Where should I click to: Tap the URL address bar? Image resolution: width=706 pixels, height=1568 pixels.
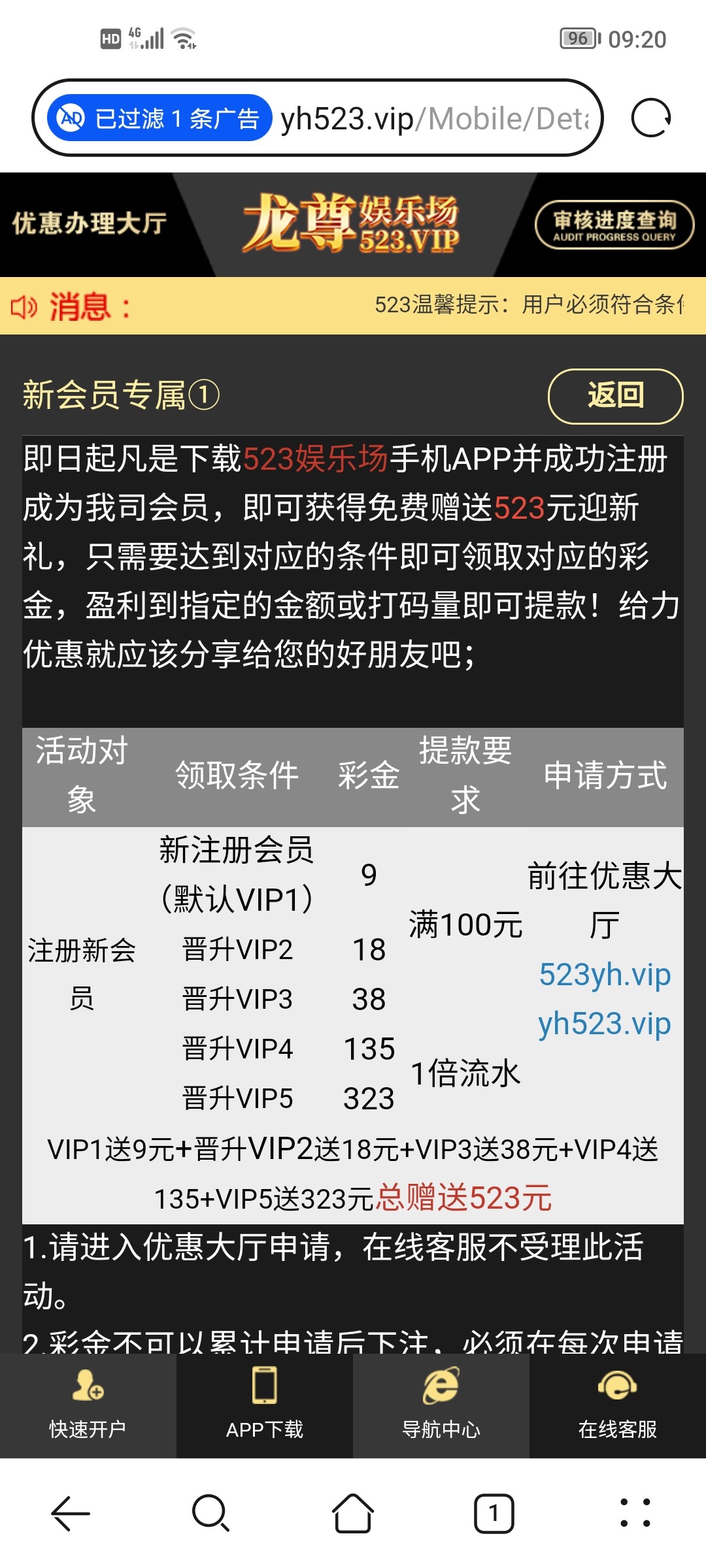coord(435,119)
